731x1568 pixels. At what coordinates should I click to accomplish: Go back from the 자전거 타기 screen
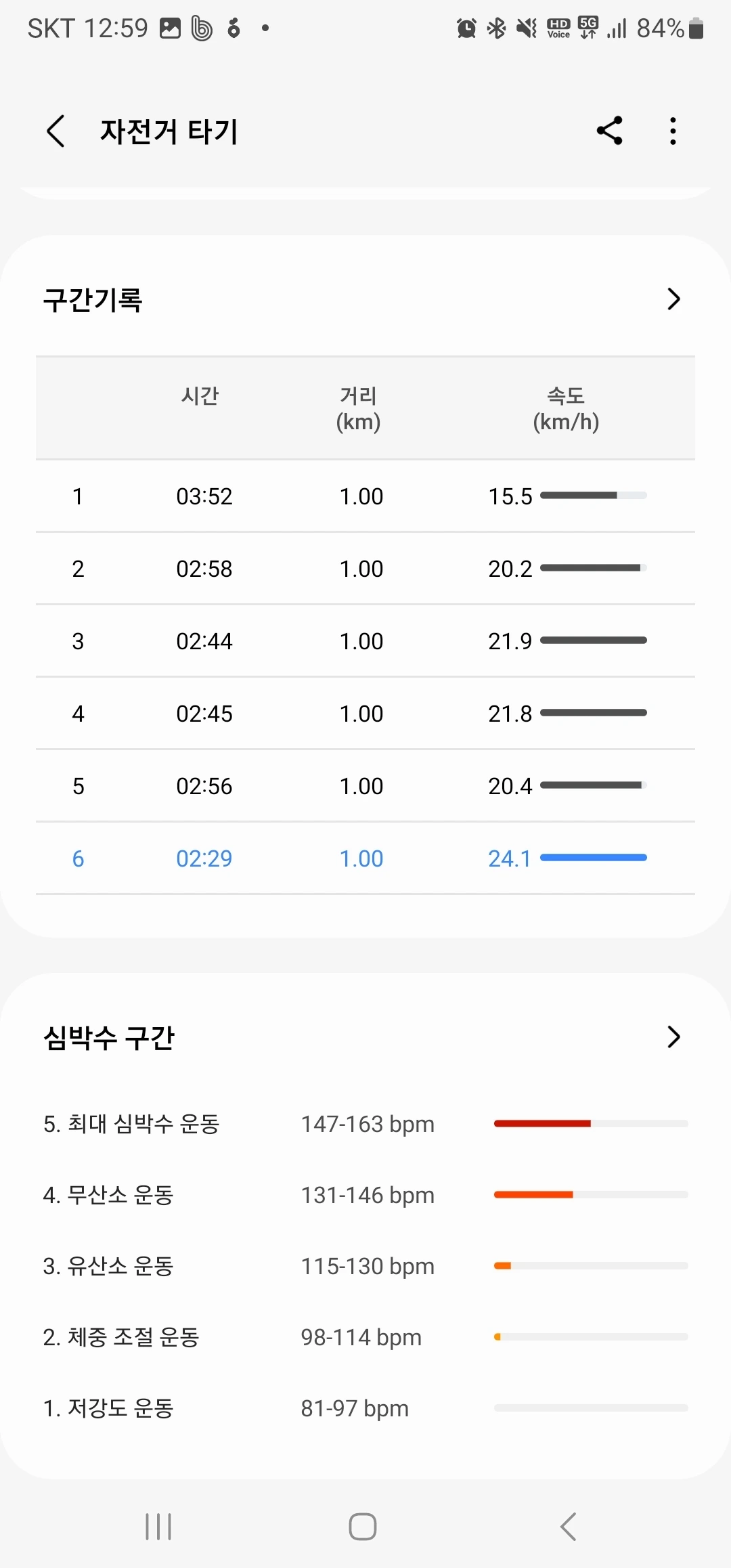(56, 131)
